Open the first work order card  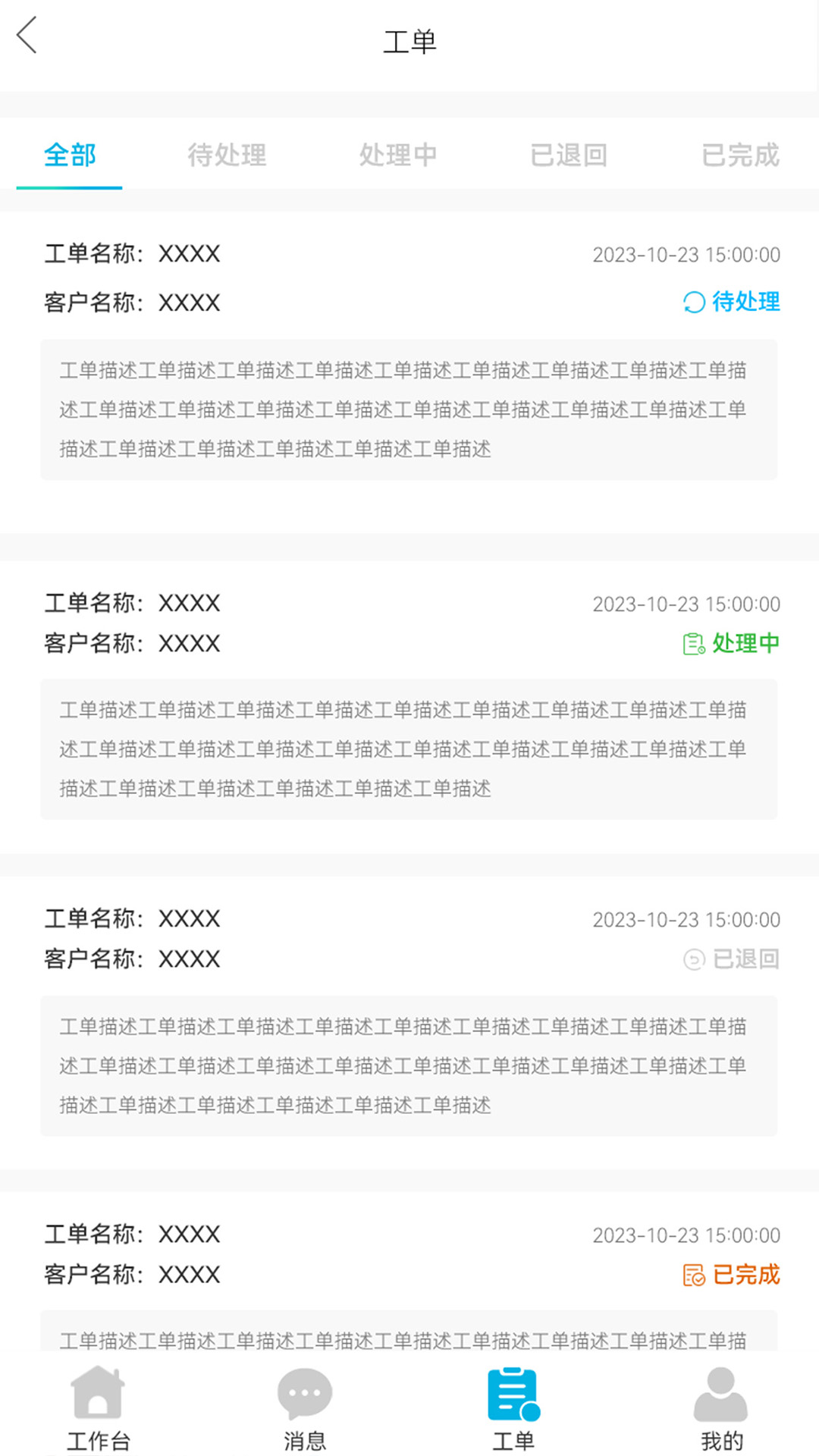click(409, 356)
